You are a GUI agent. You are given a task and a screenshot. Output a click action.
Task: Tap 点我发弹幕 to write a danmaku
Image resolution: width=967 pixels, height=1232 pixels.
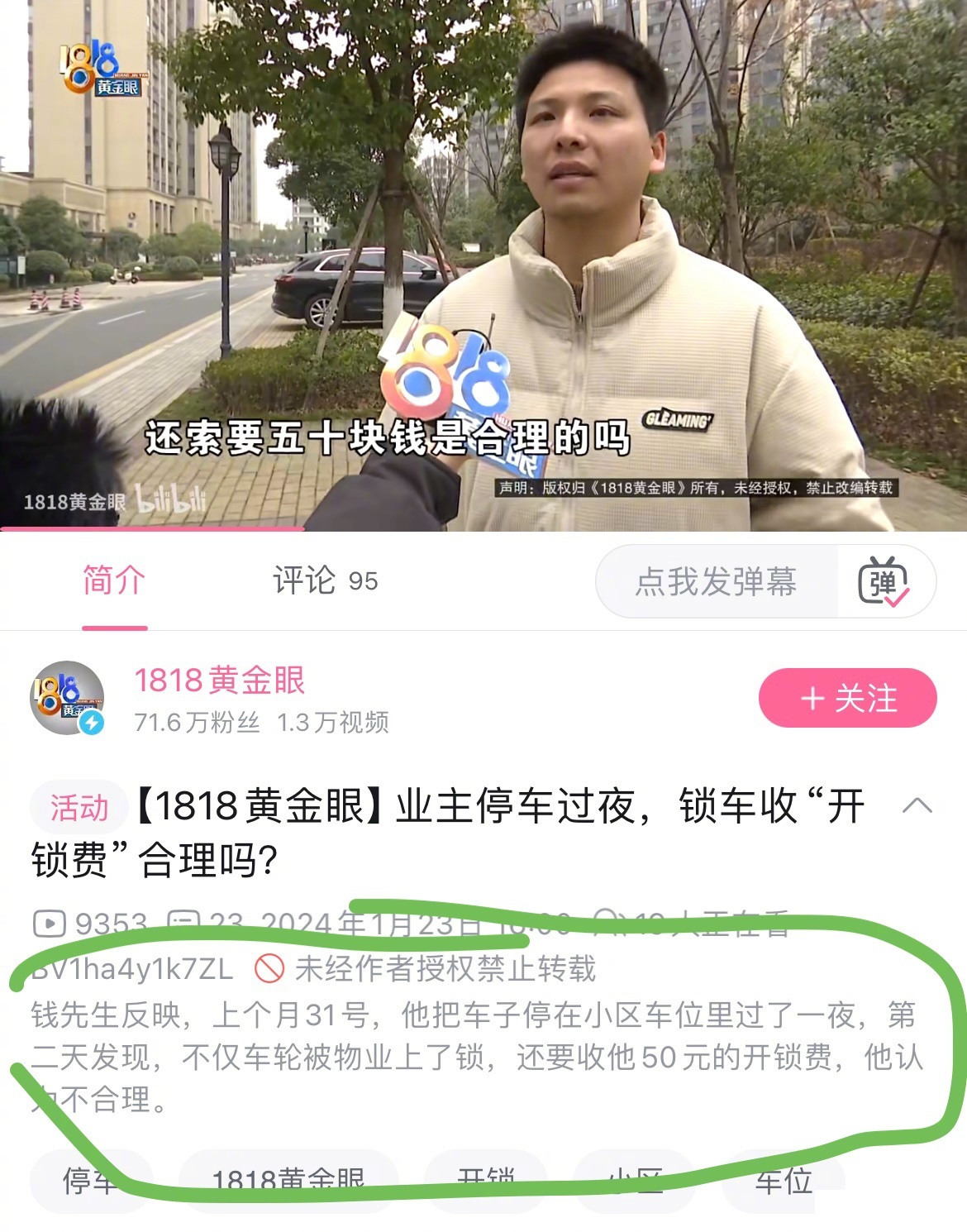pyautogui.click(x=716, y=581)
